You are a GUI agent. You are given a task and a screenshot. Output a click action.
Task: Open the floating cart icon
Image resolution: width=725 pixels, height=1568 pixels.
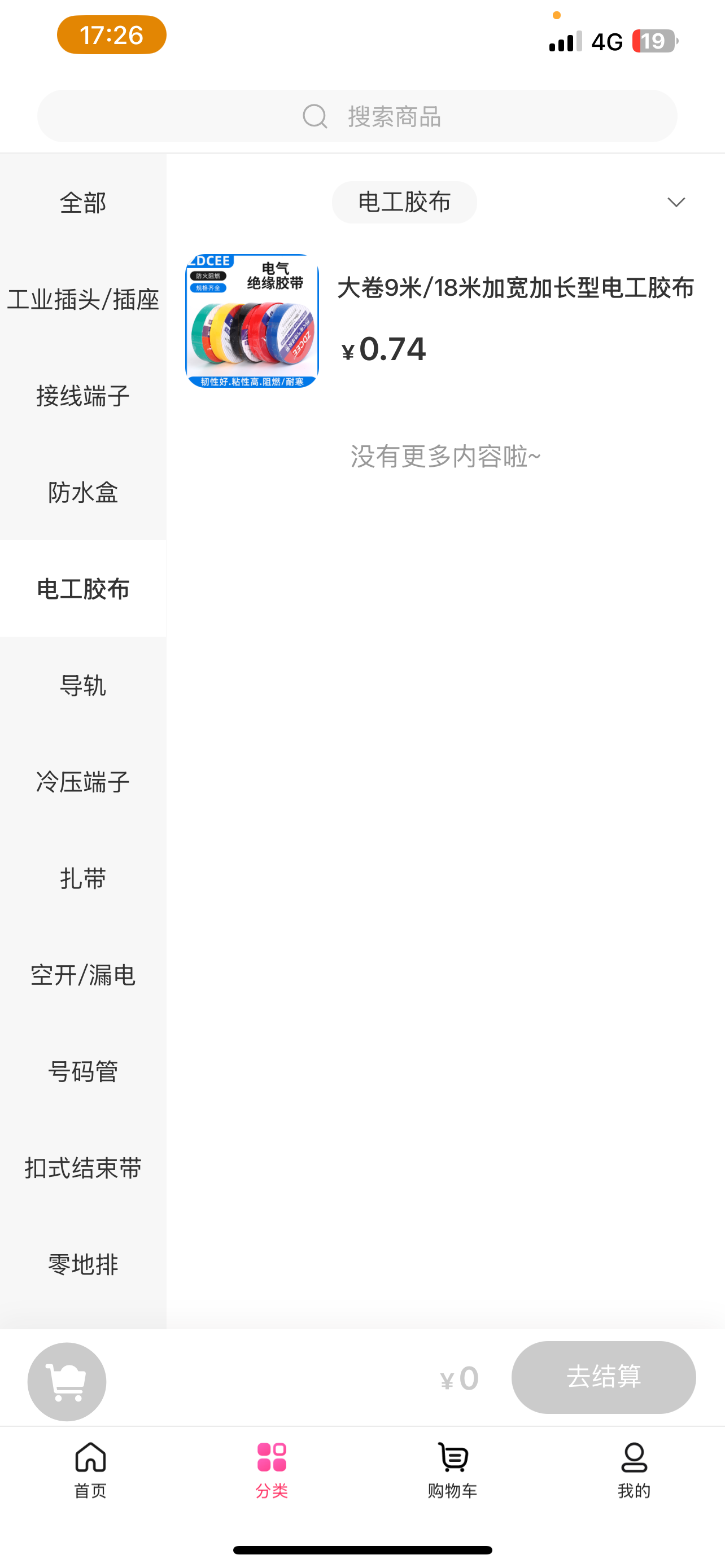pyautogui.click(x=67, y=1381)
